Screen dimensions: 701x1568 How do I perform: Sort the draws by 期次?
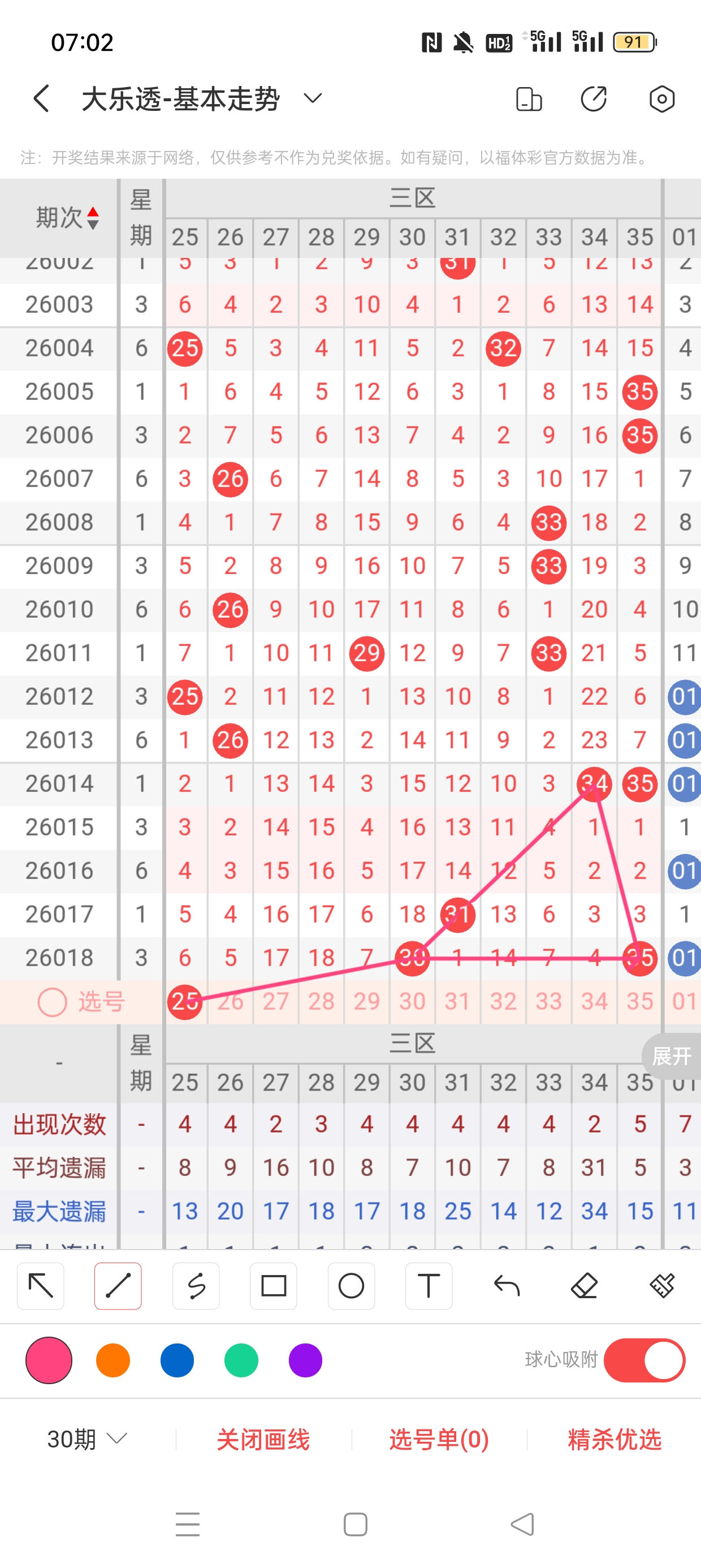[67, 217]
